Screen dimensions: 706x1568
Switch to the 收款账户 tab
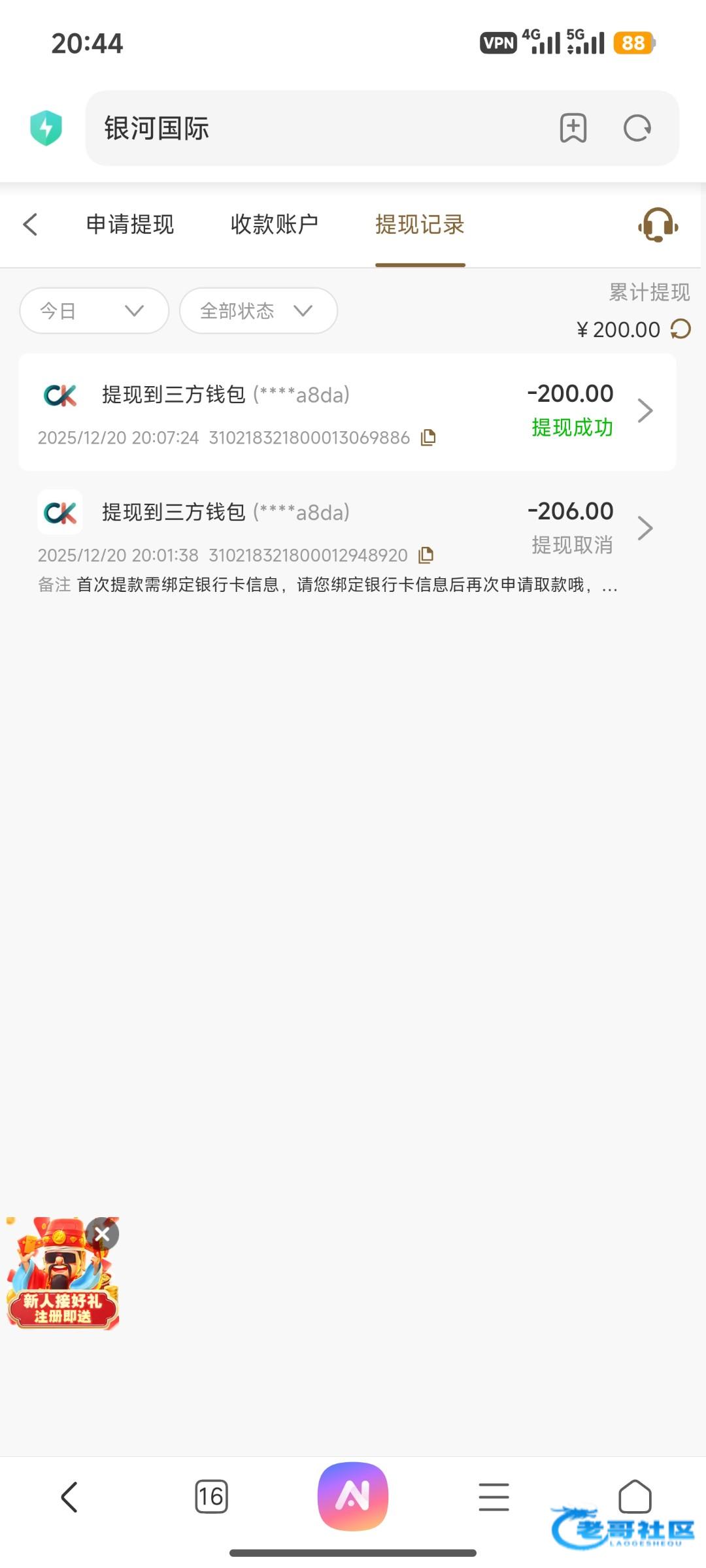(275, 224)
